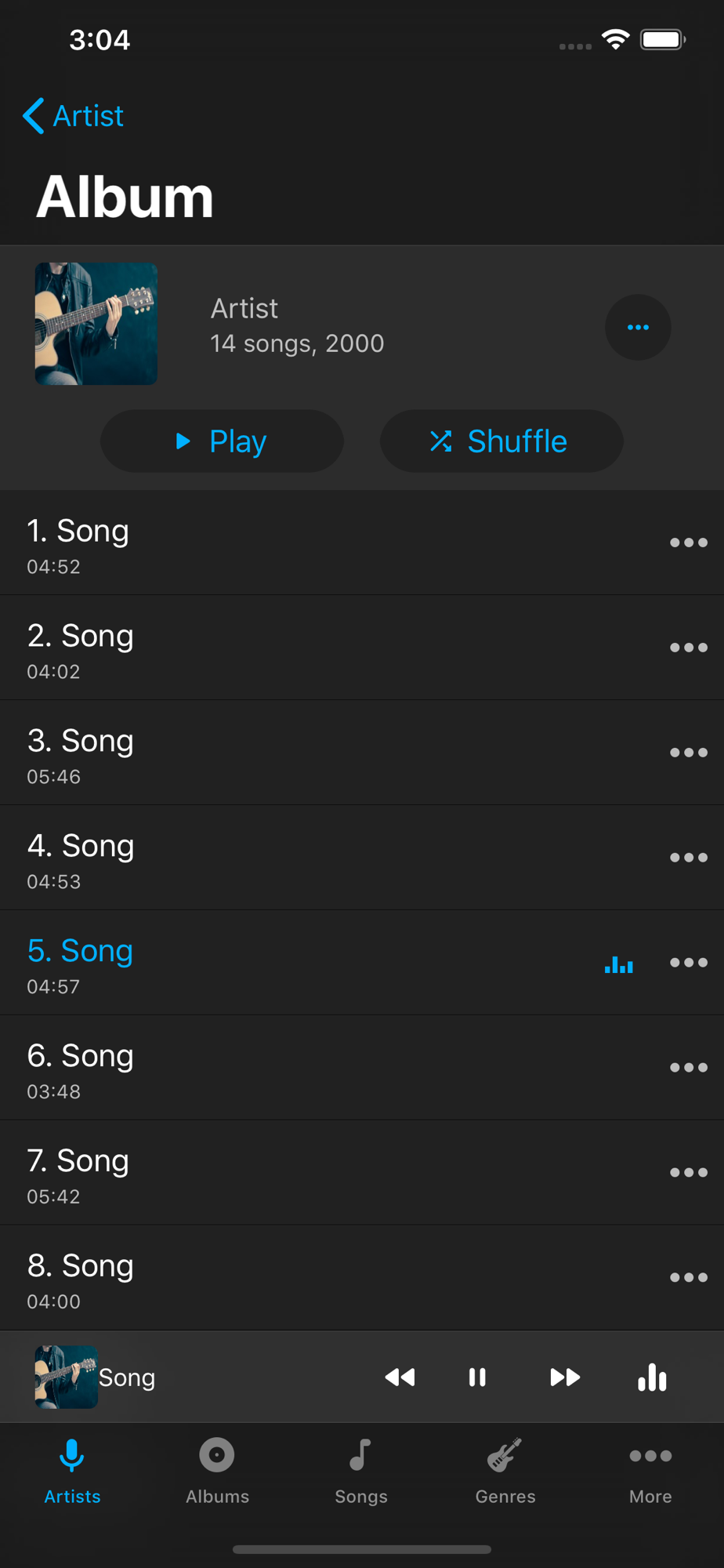Pause the current song
724x1568 pixels.
pos(477,1377)
